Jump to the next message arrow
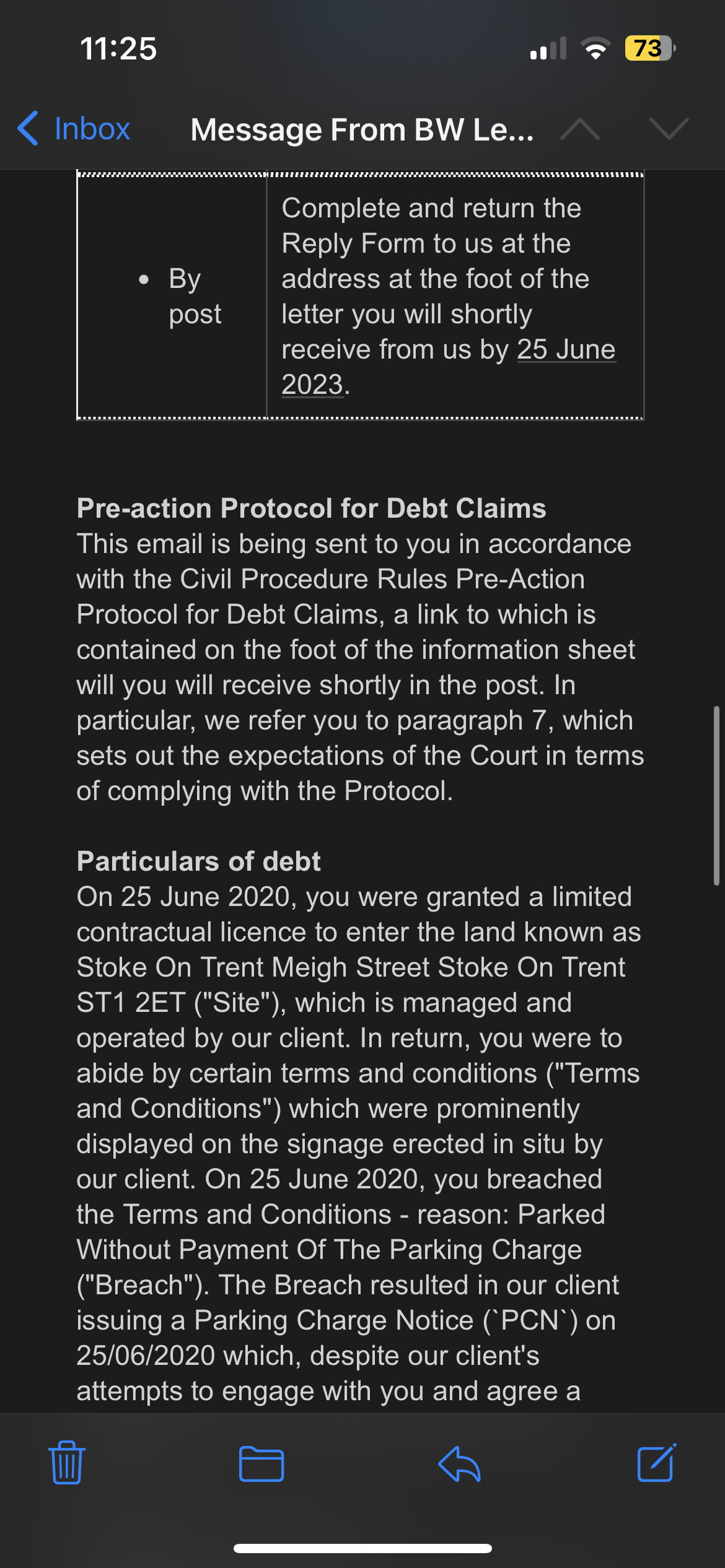This screenshot has width=725, height=1568. [669, 129]
